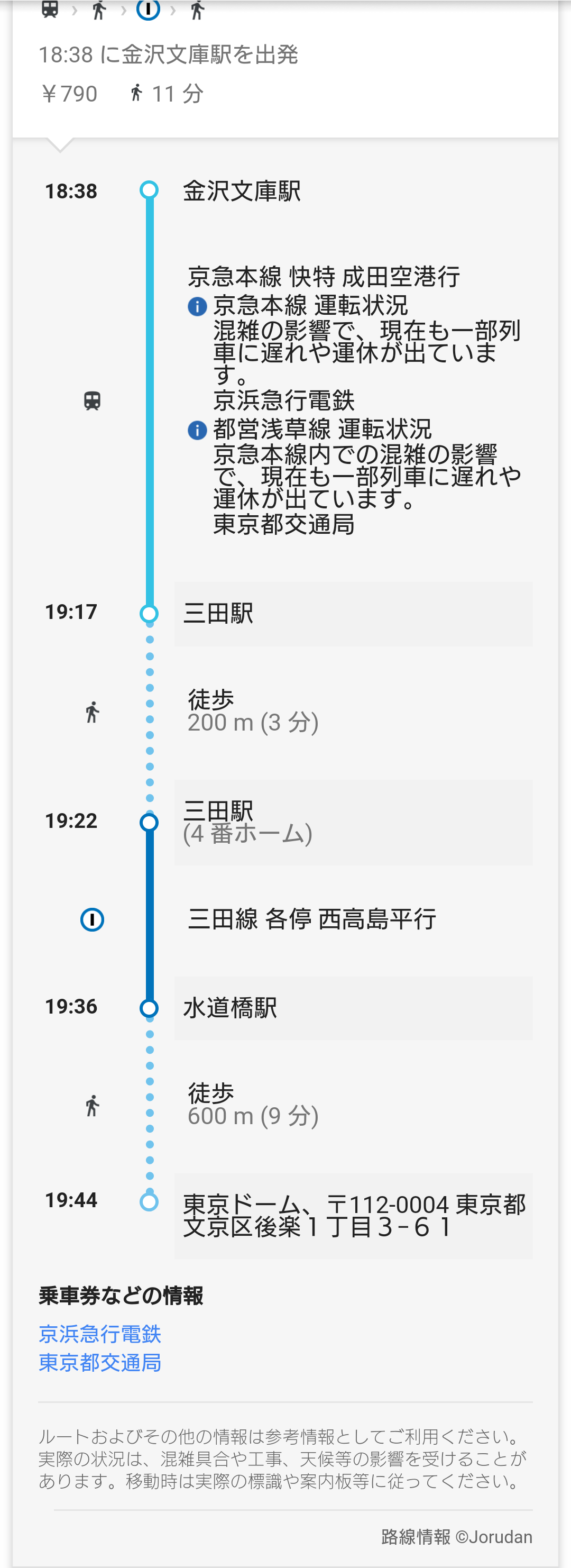Click the train icon beside 京急本線 segment
571x1568 pixels.
(91, 401)
